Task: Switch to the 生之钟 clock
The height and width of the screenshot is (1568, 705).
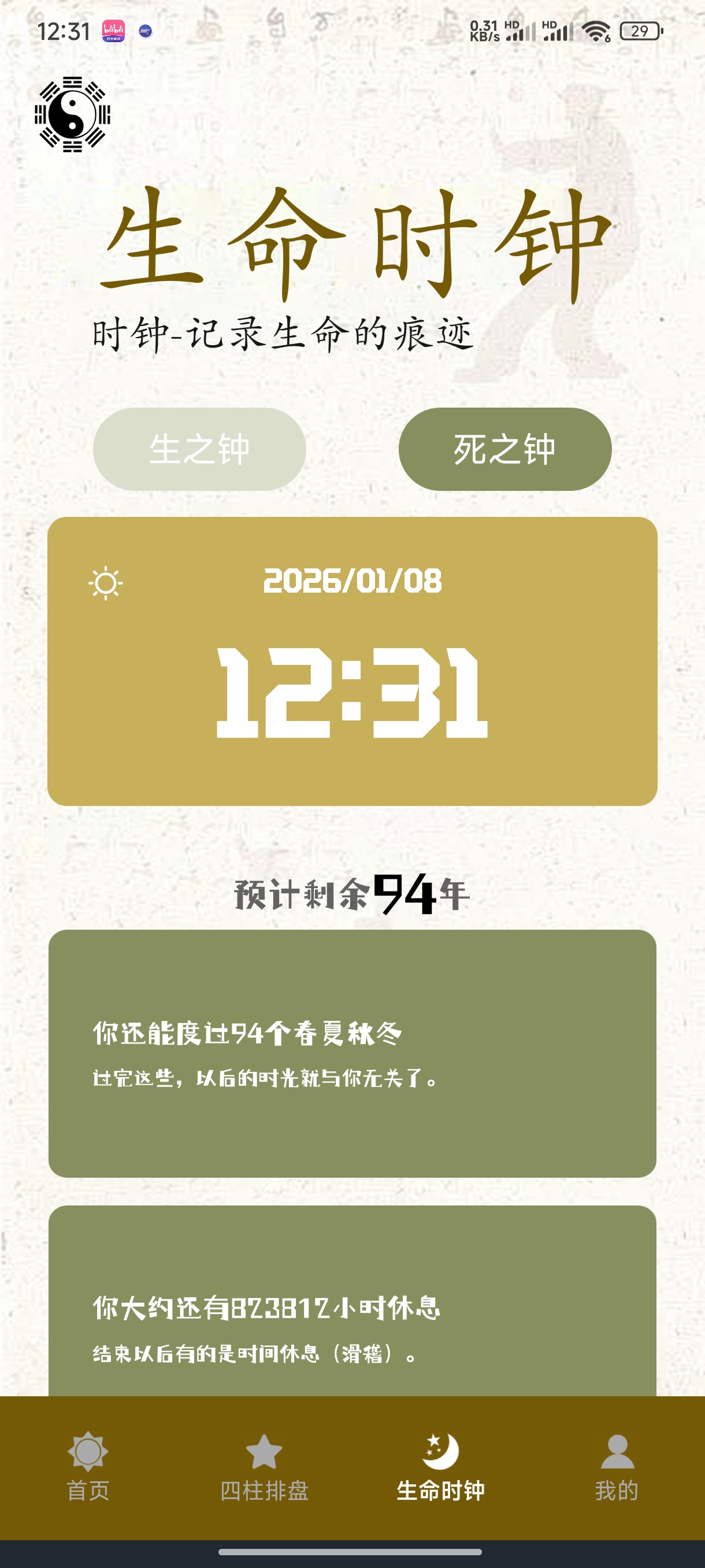Action: pyautogui.click(x=199, y=449)
